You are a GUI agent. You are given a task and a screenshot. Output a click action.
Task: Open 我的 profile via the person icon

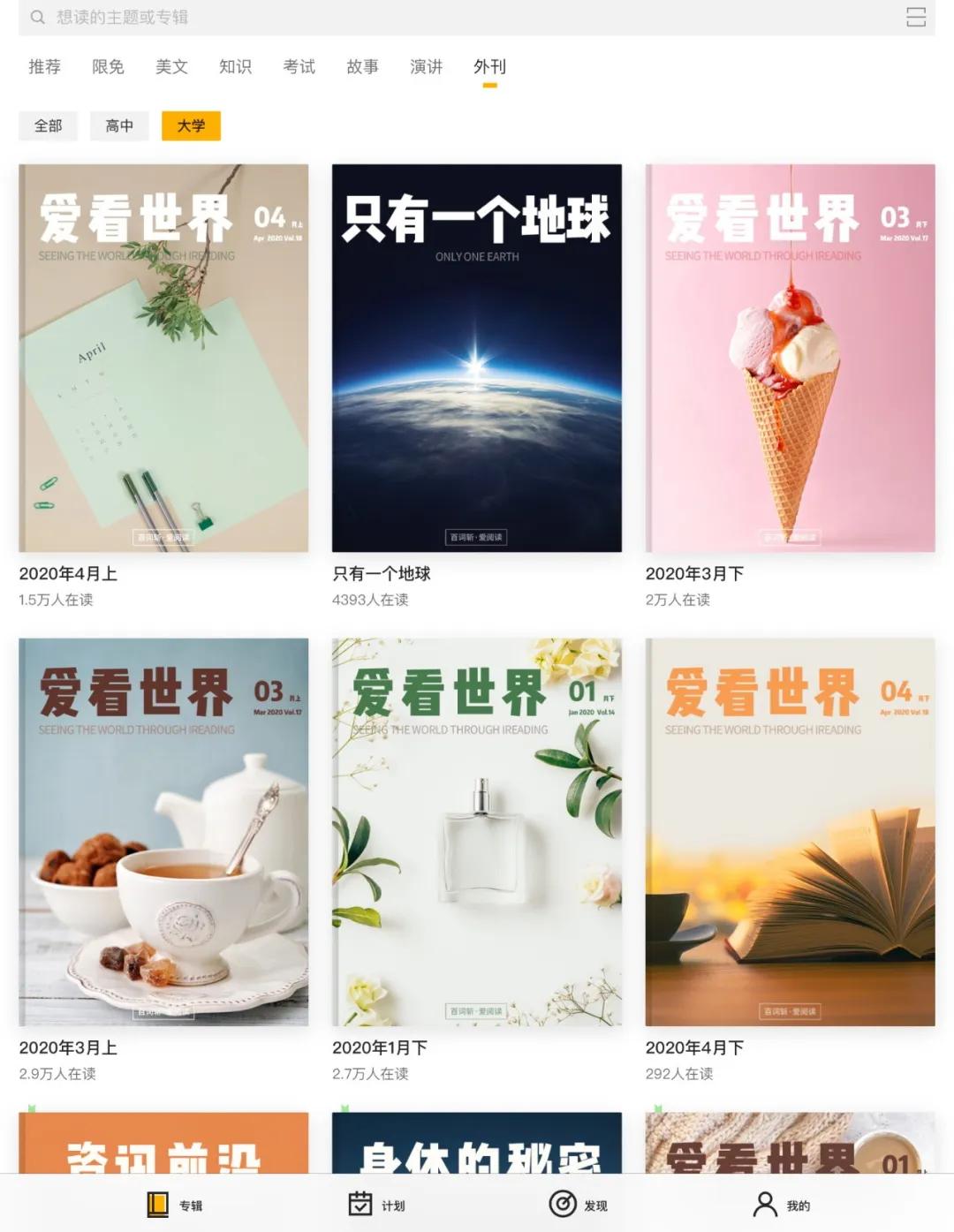coord(764,1203)
